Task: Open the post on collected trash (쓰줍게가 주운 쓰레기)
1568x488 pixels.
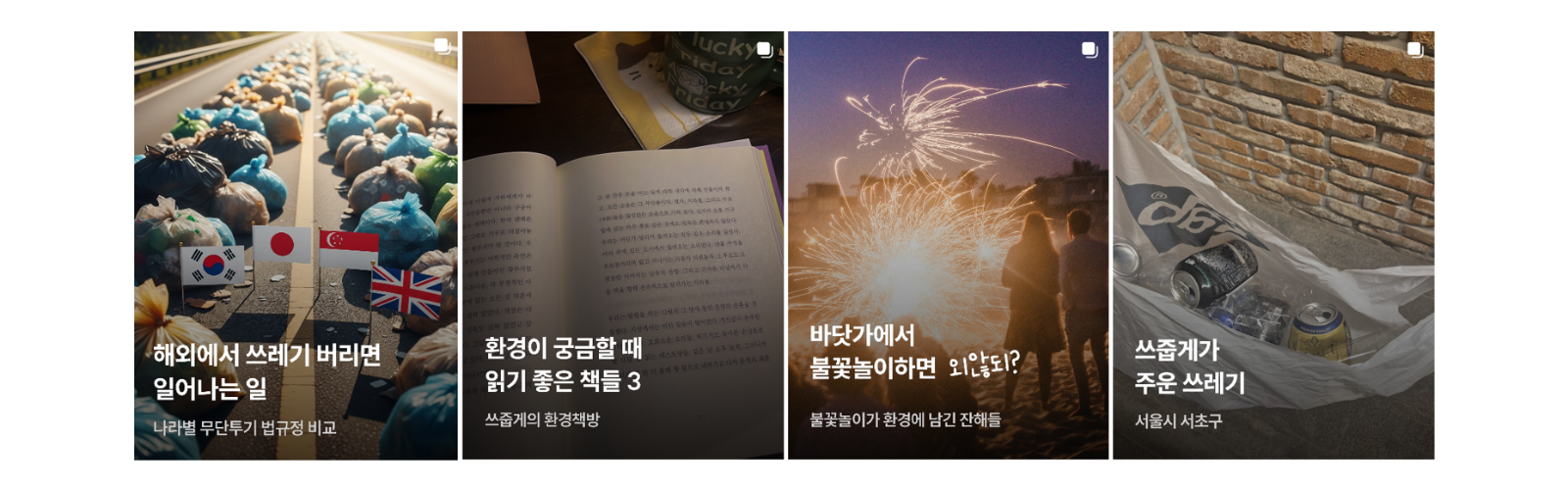Action: [x=1273, y=245]
